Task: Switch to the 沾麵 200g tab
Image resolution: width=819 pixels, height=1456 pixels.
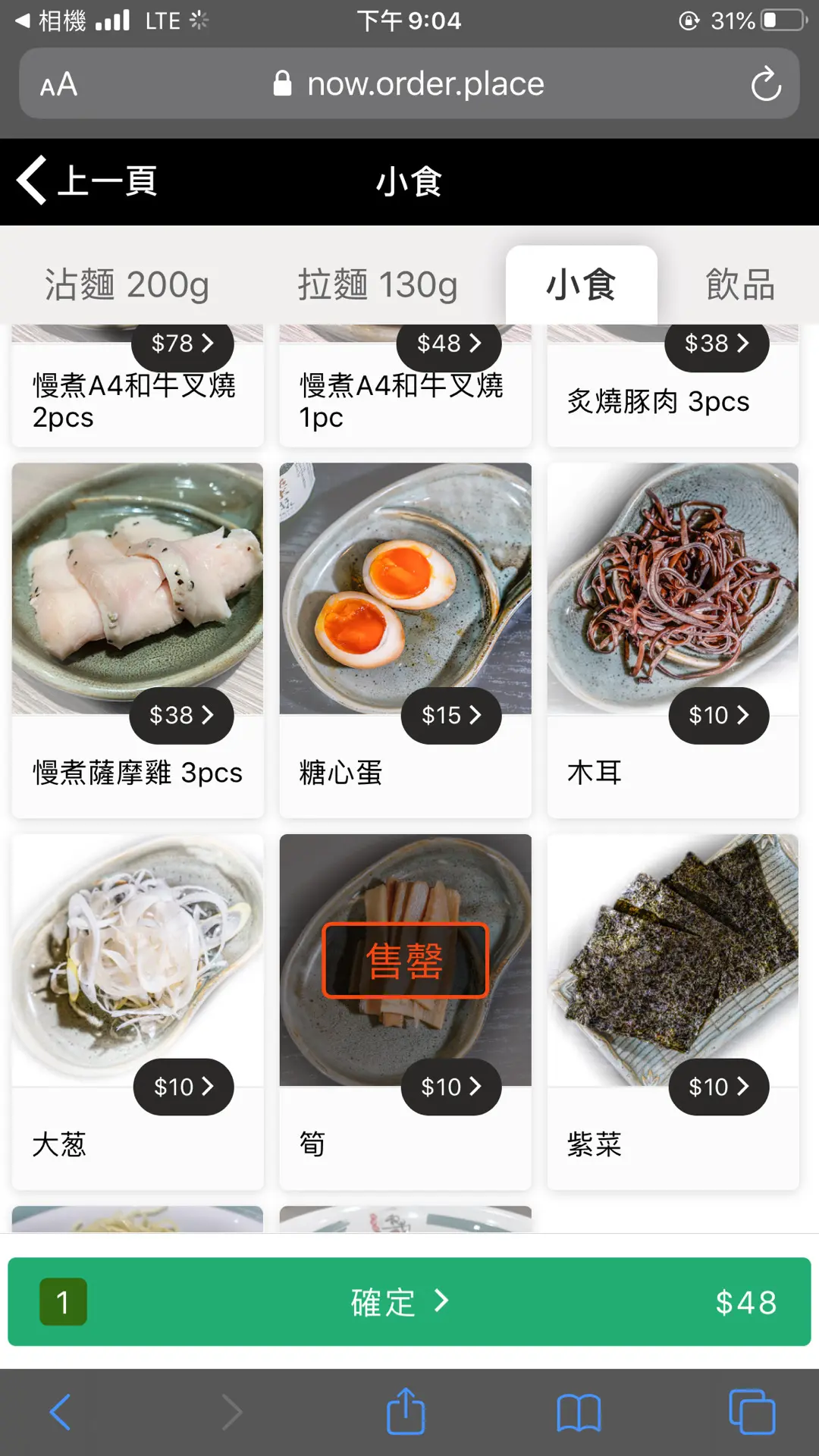Action: tap(127, 285)
